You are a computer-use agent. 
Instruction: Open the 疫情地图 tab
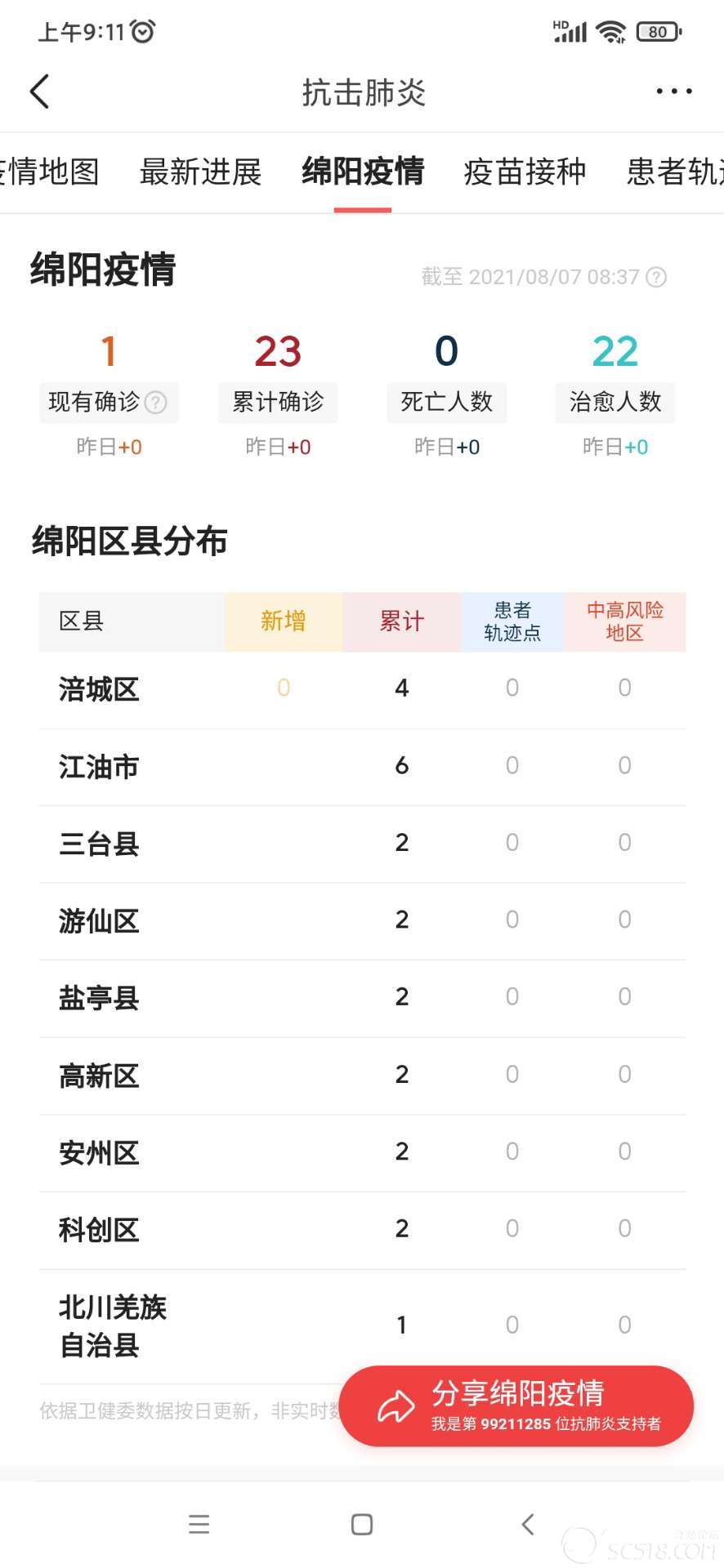pos(49,172)
